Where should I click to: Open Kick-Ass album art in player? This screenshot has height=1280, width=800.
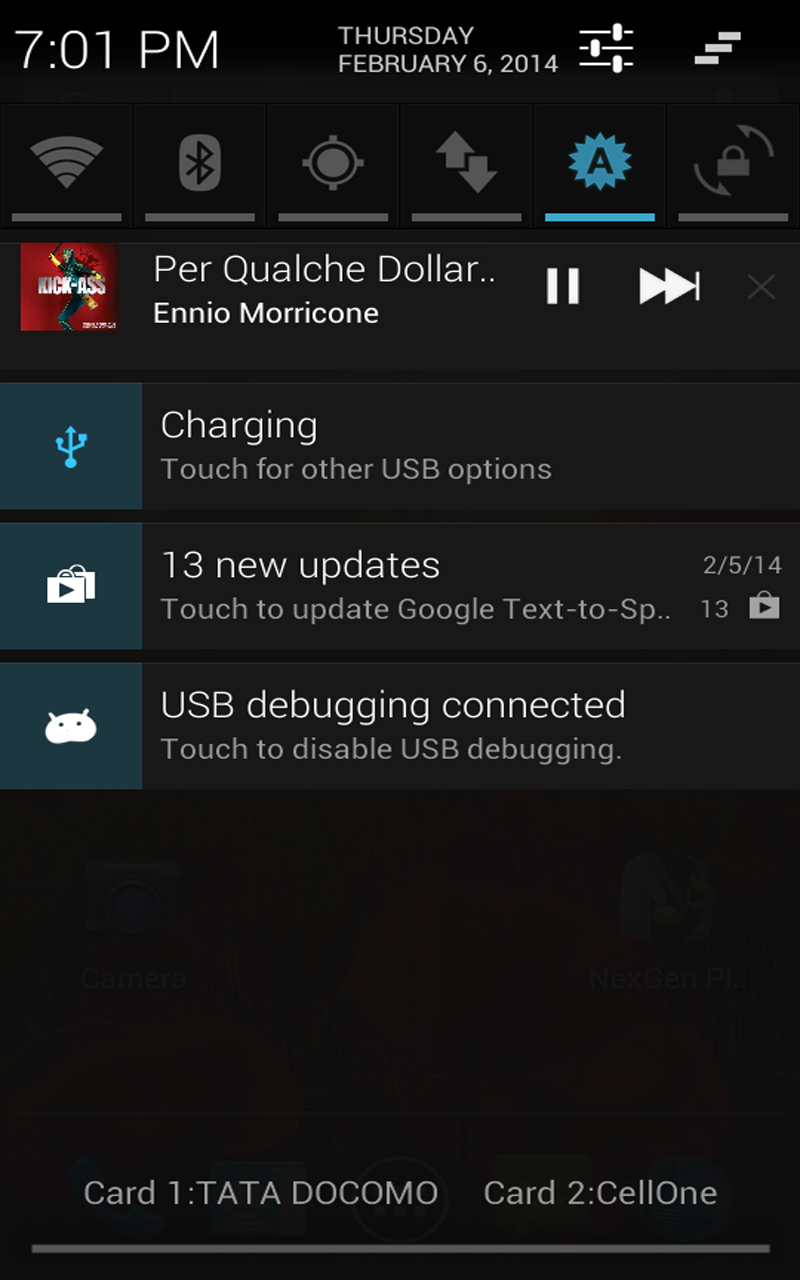pyautogui.click(x=69, y=287)
